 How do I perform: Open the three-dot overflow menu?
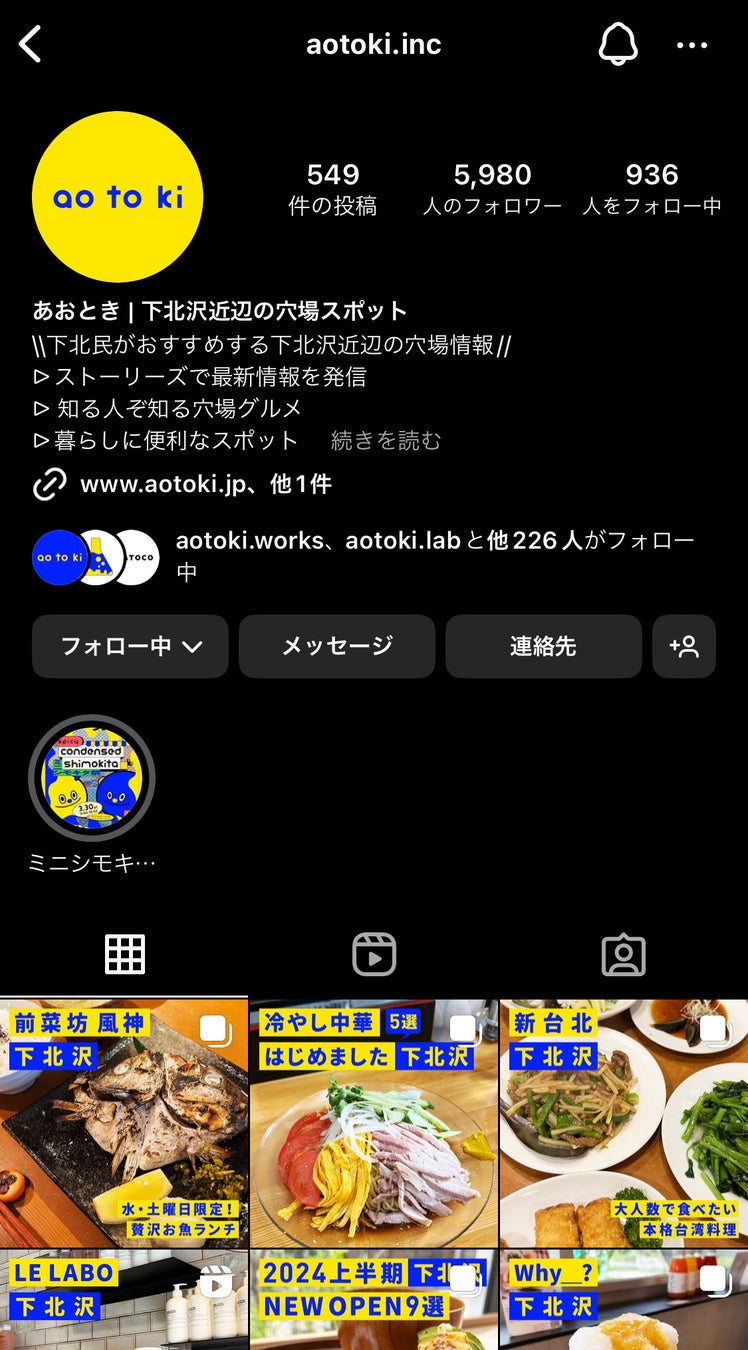[x=692, y=45]
